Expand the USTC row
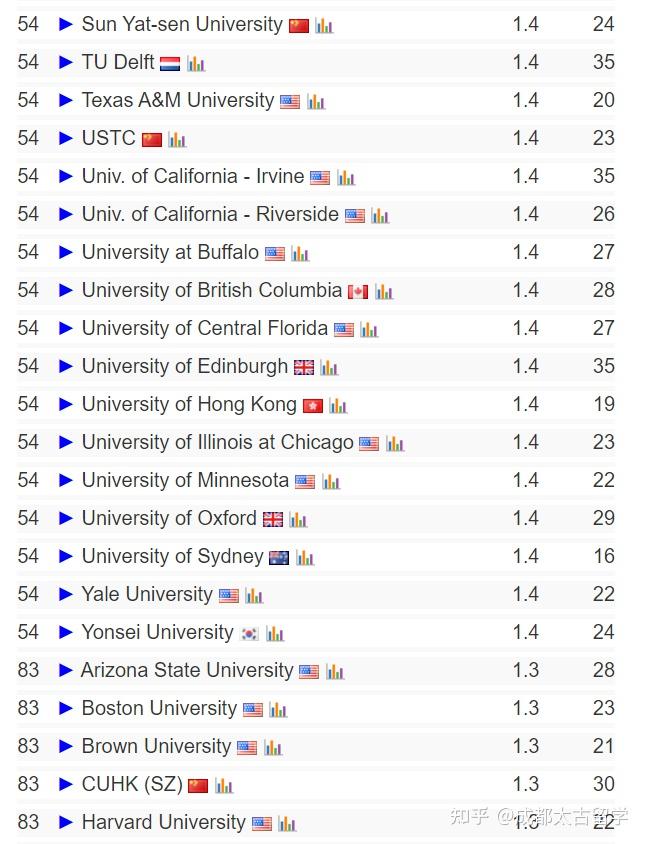 66,138
